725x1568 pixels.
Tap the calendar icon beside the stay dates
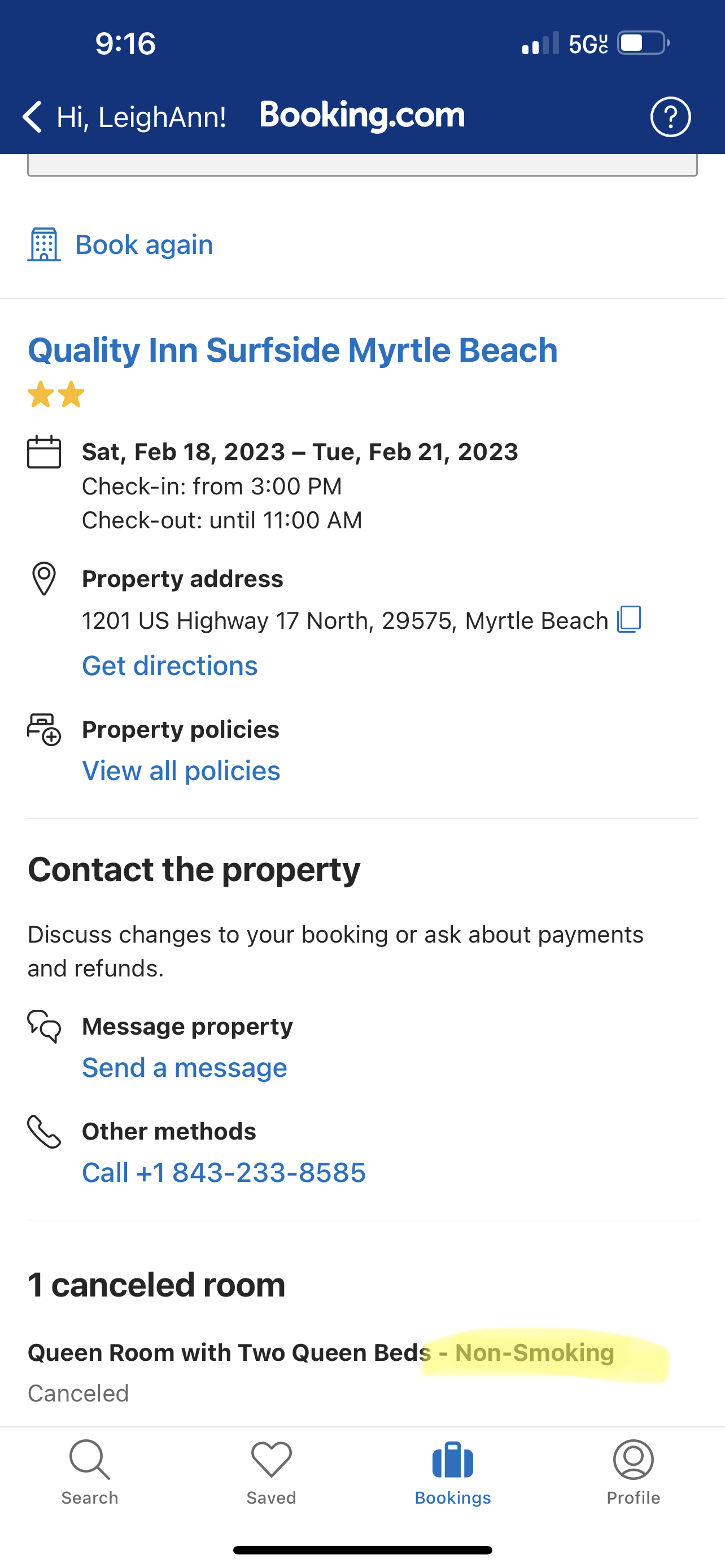point(43,452)
